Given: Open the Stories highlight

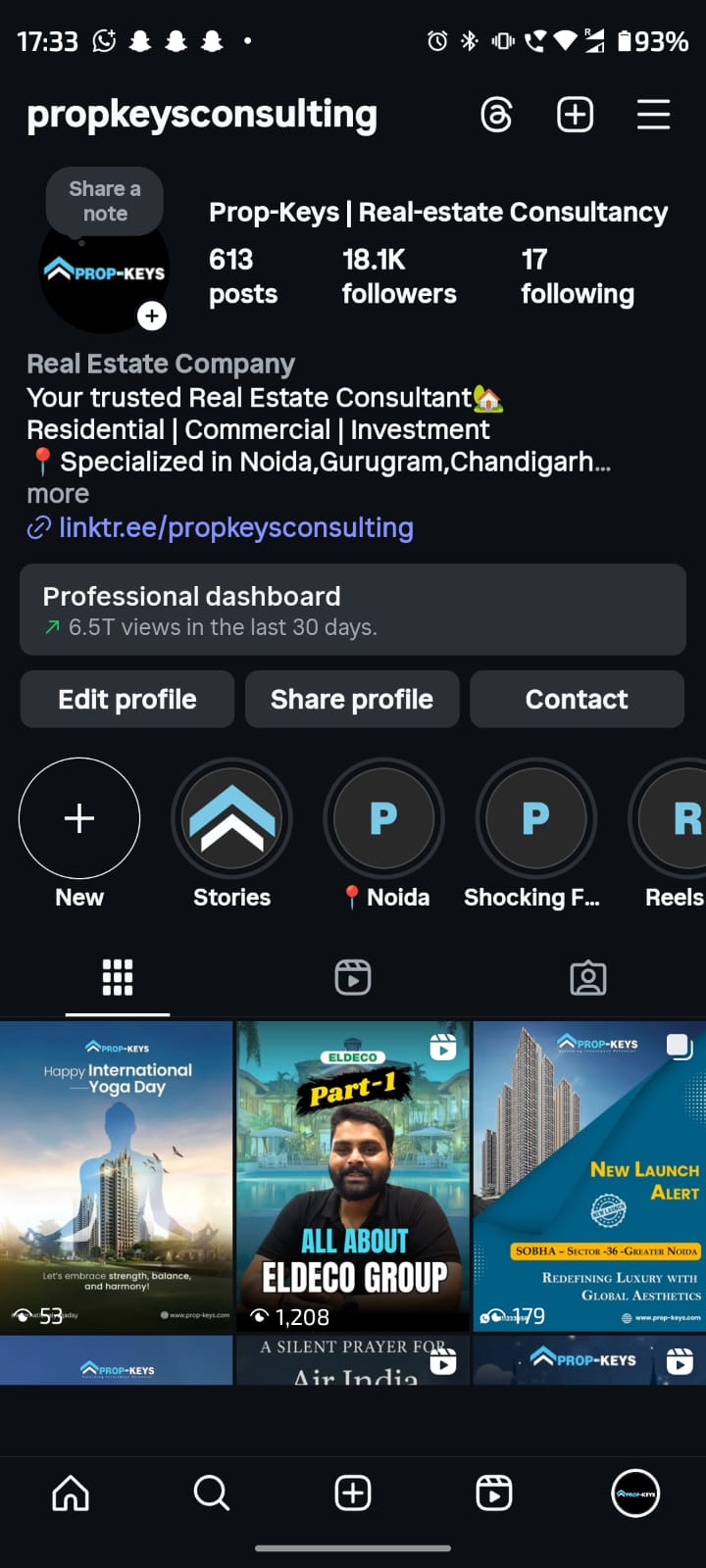Looking at the screenshot, I should (231, 818).
